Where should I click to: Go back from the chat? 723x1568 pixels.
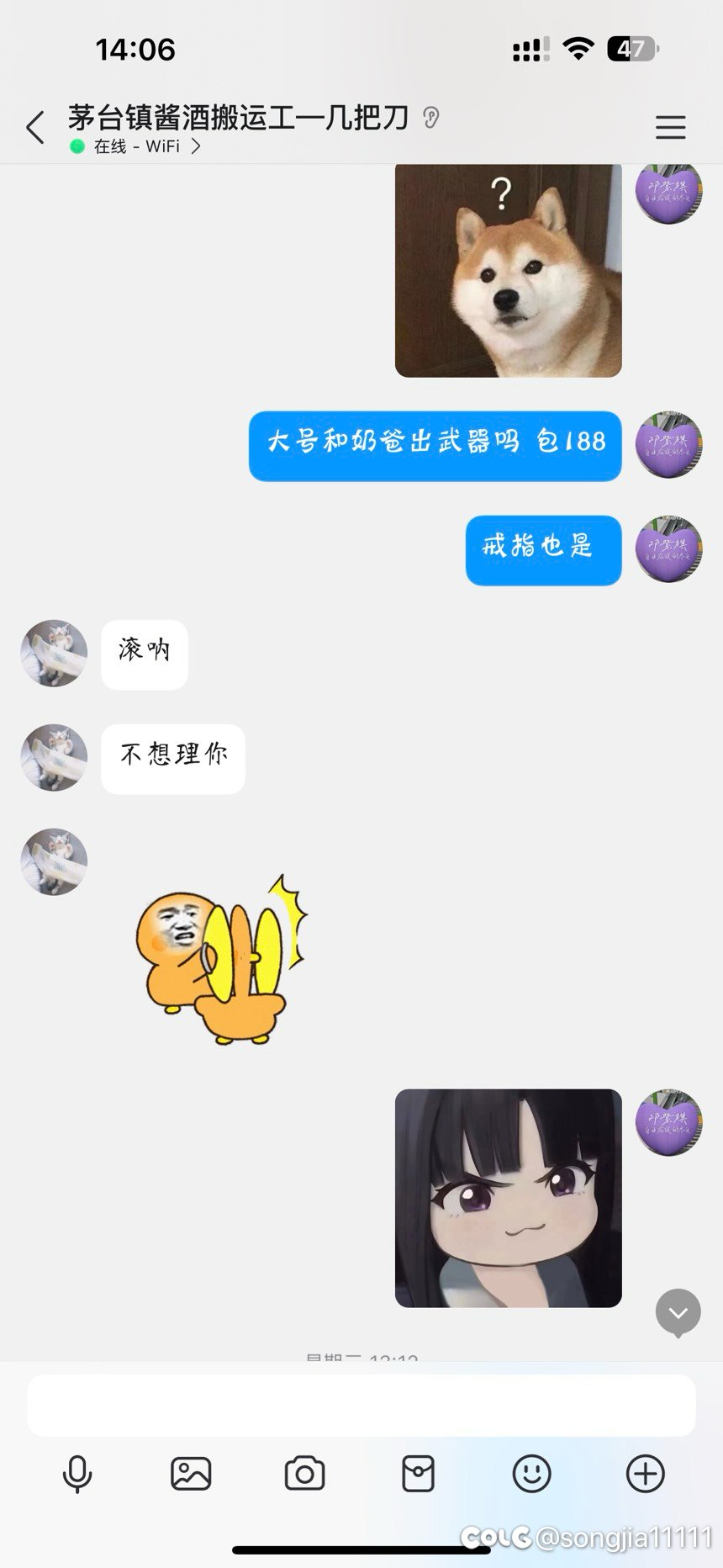point(35,128)
